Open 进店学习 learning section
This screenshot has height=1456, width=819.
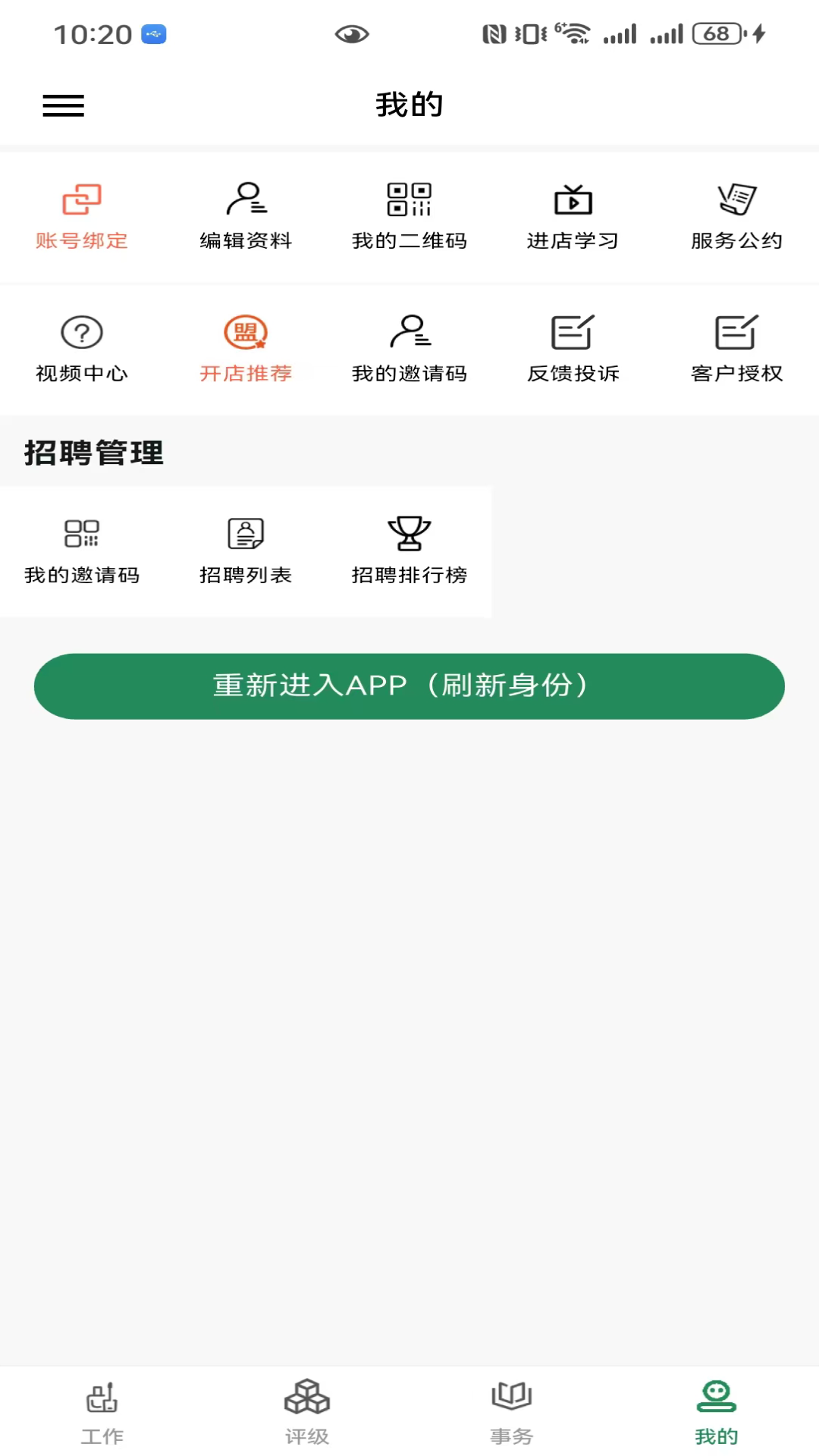pyautogui.click(x=573, y=216)
